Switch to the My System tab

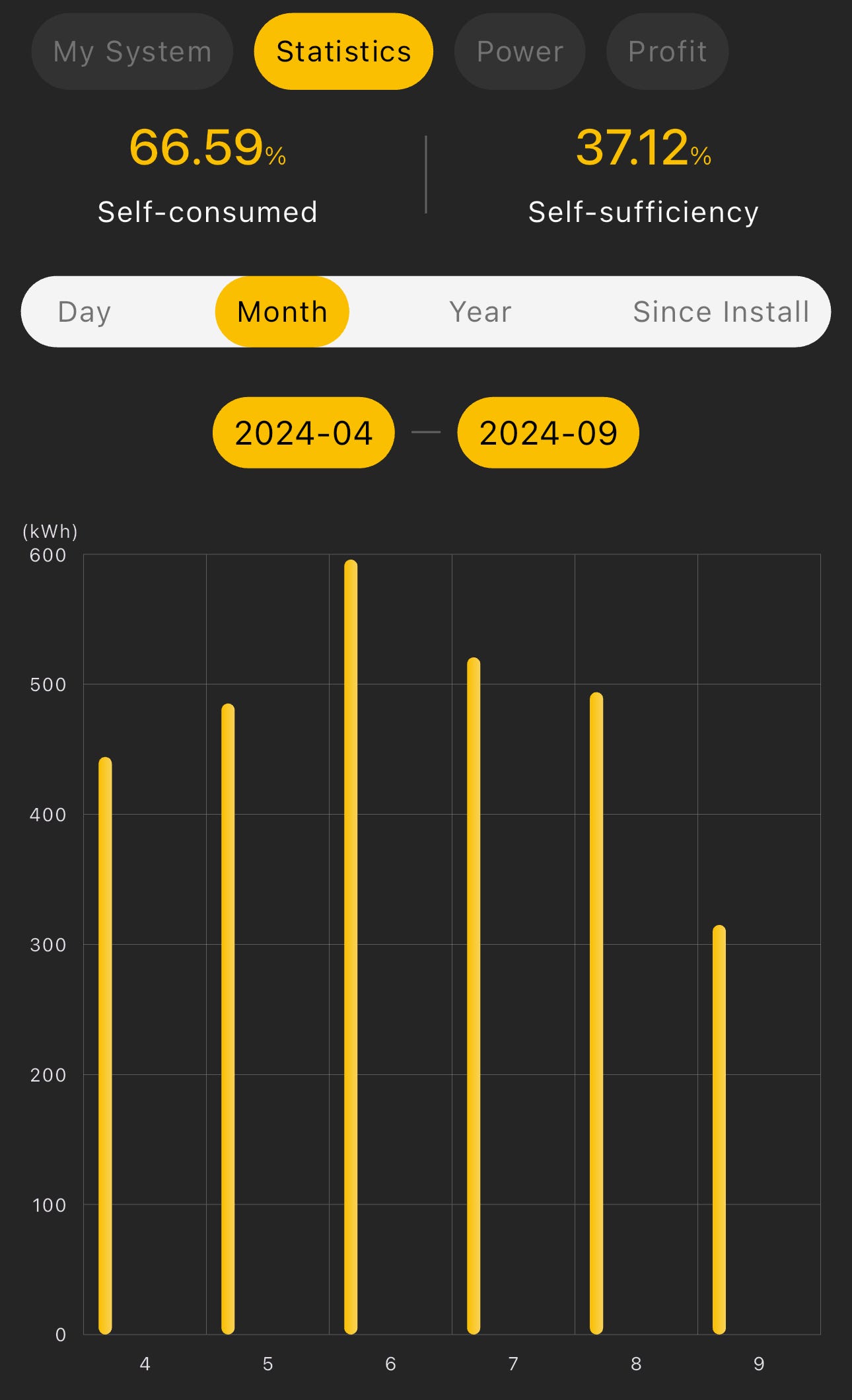[x=132, y=52]
